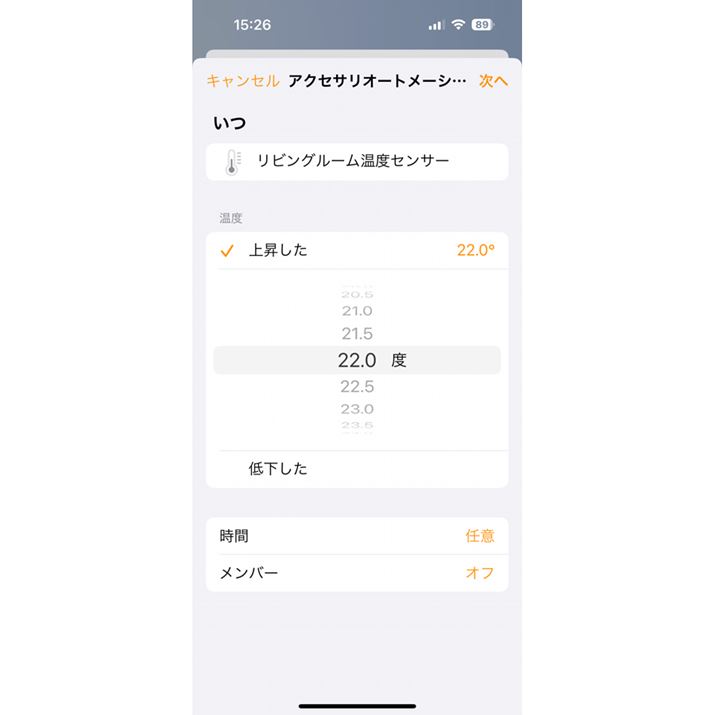Choose the 低下した option
This screenshot has width=715, height=715.
(357, 468)
